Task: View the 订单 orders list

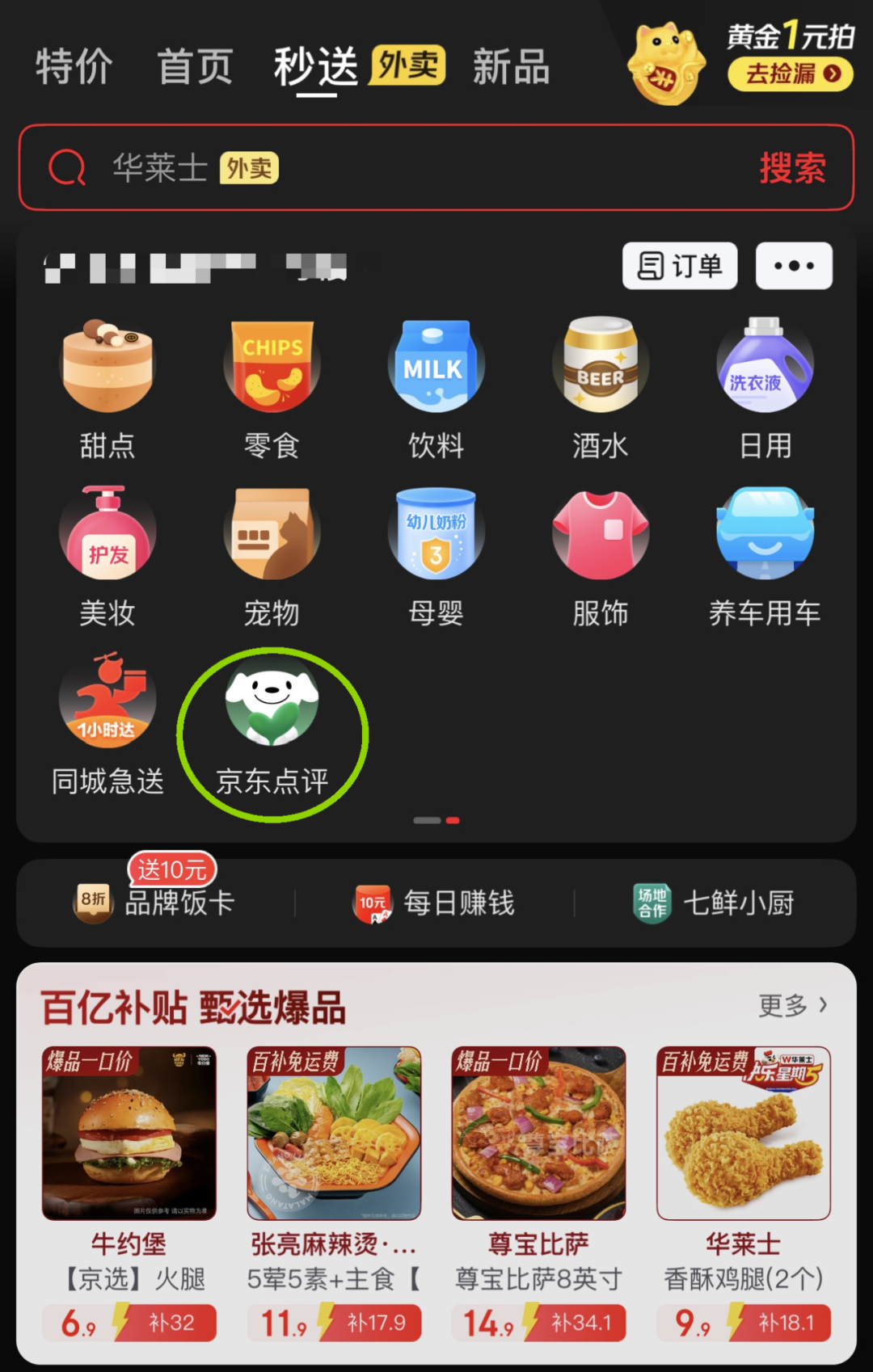Action: pos(678,265)
